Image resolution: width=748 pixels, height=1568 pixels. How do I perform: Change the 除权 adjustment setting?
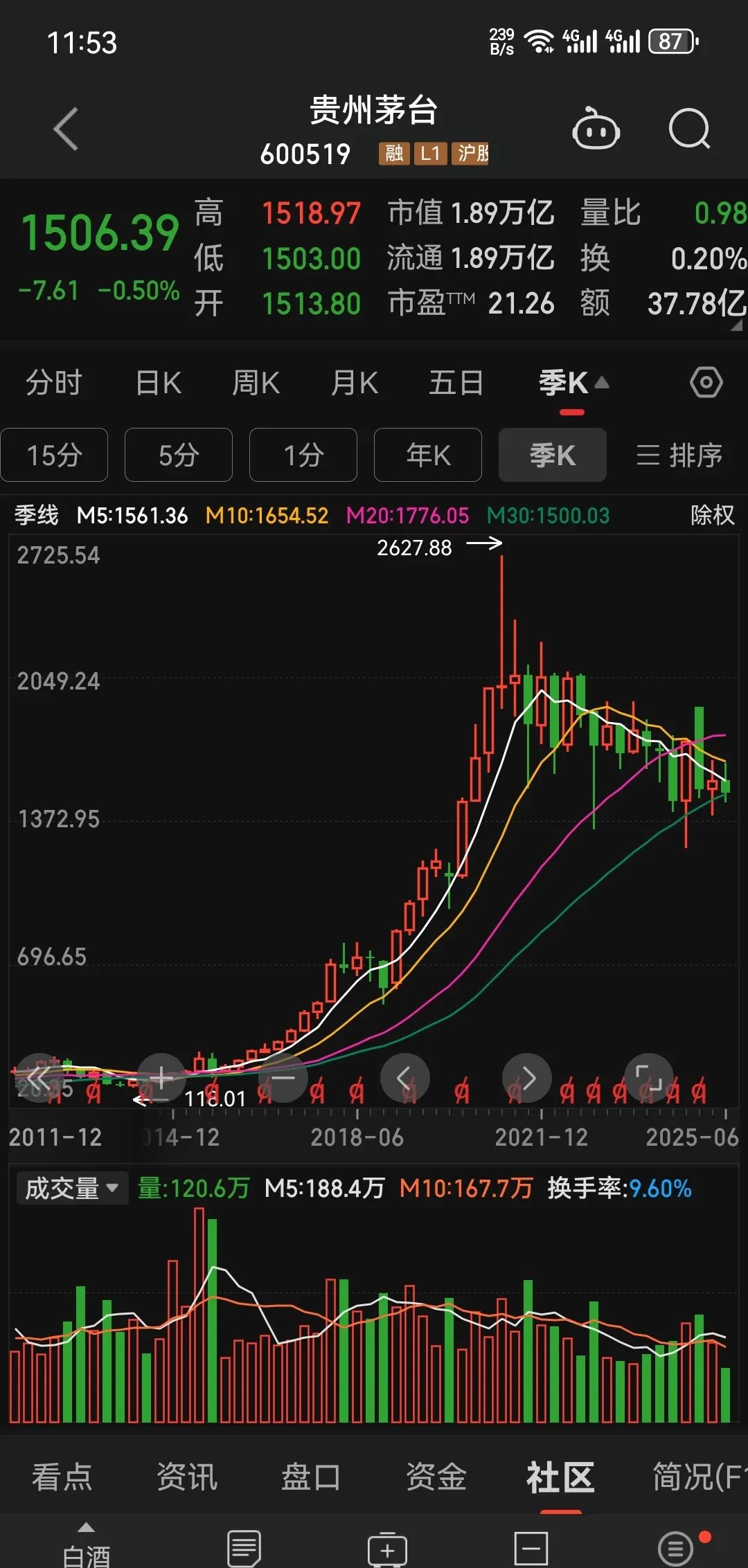[x=712, y=515]
